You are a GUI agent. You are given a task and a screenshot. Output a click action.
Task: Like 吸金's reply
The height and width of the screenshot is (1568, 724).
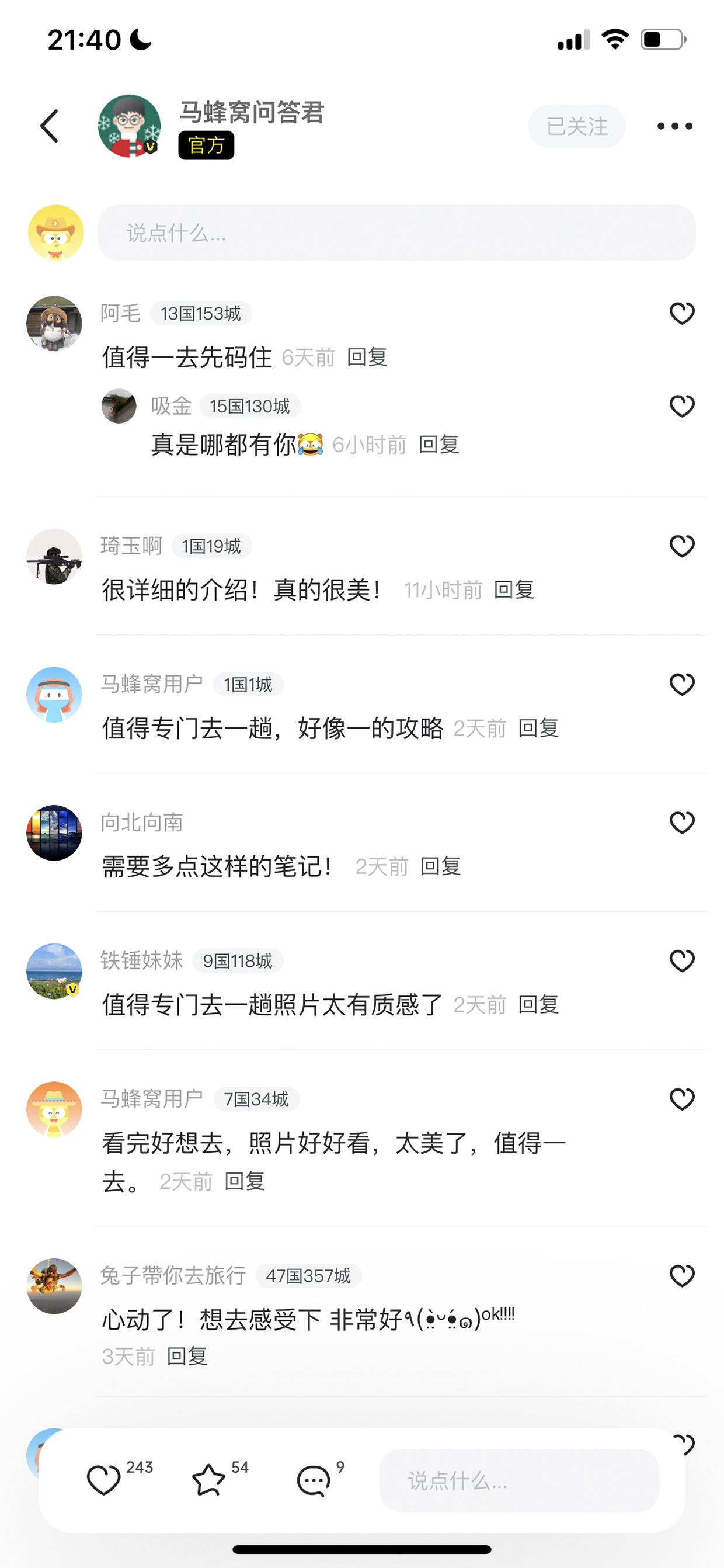[x=682, y=406]
